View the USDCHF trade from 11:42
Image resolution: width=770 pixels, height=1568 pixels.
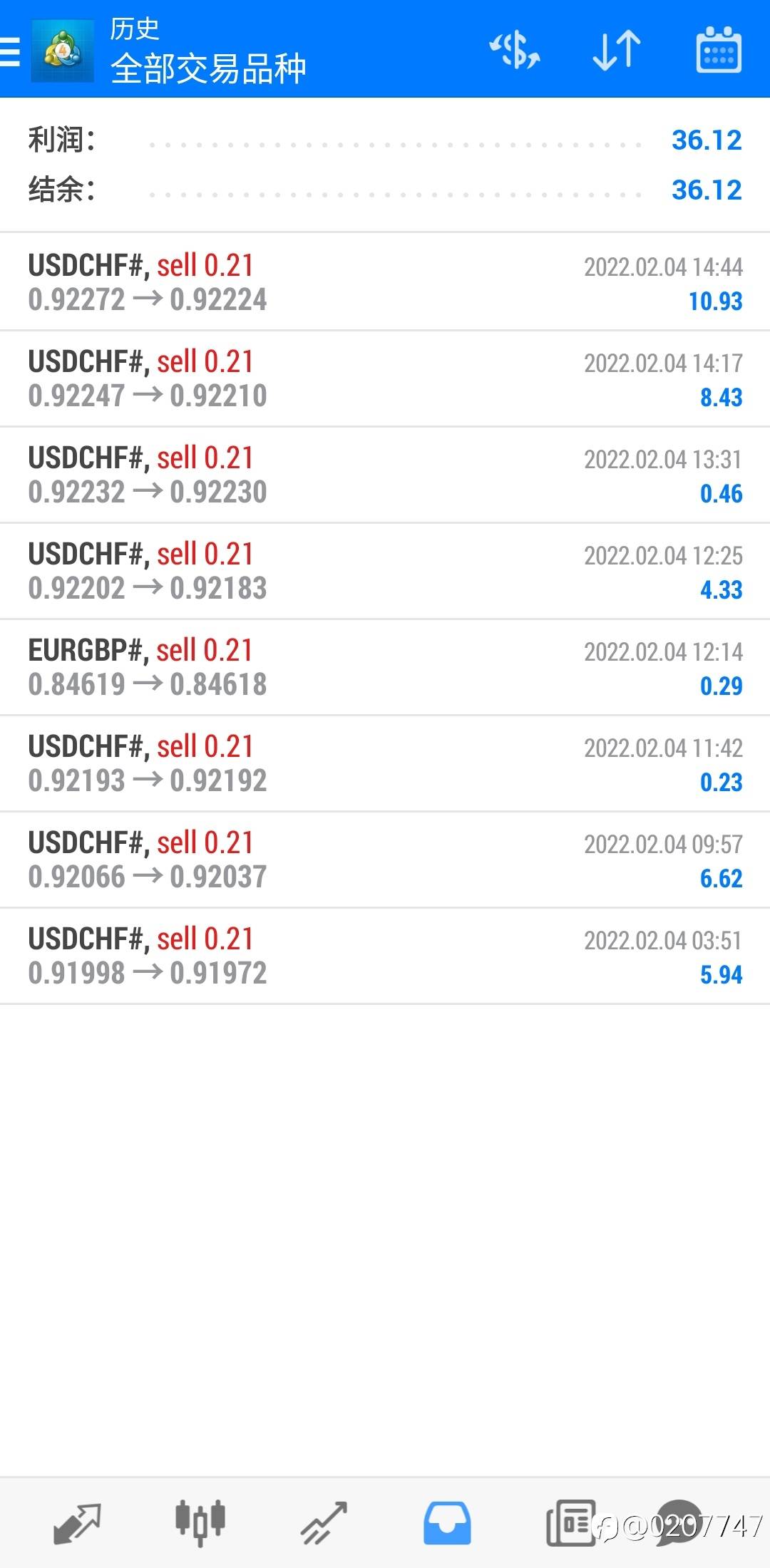coord(385,763)
